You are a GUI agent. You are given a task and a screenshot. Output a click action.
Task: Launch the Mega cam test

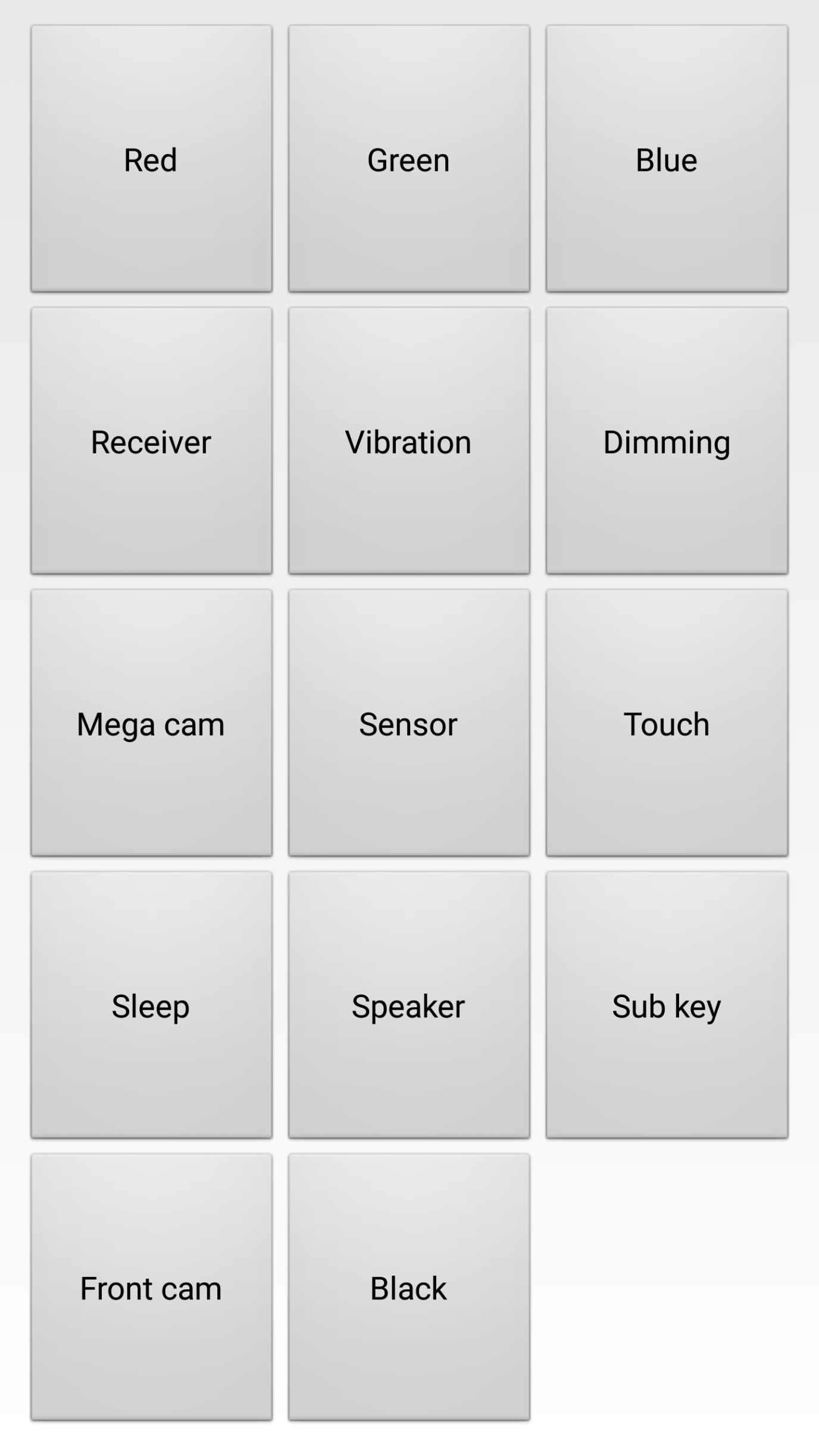coord(151,723)
